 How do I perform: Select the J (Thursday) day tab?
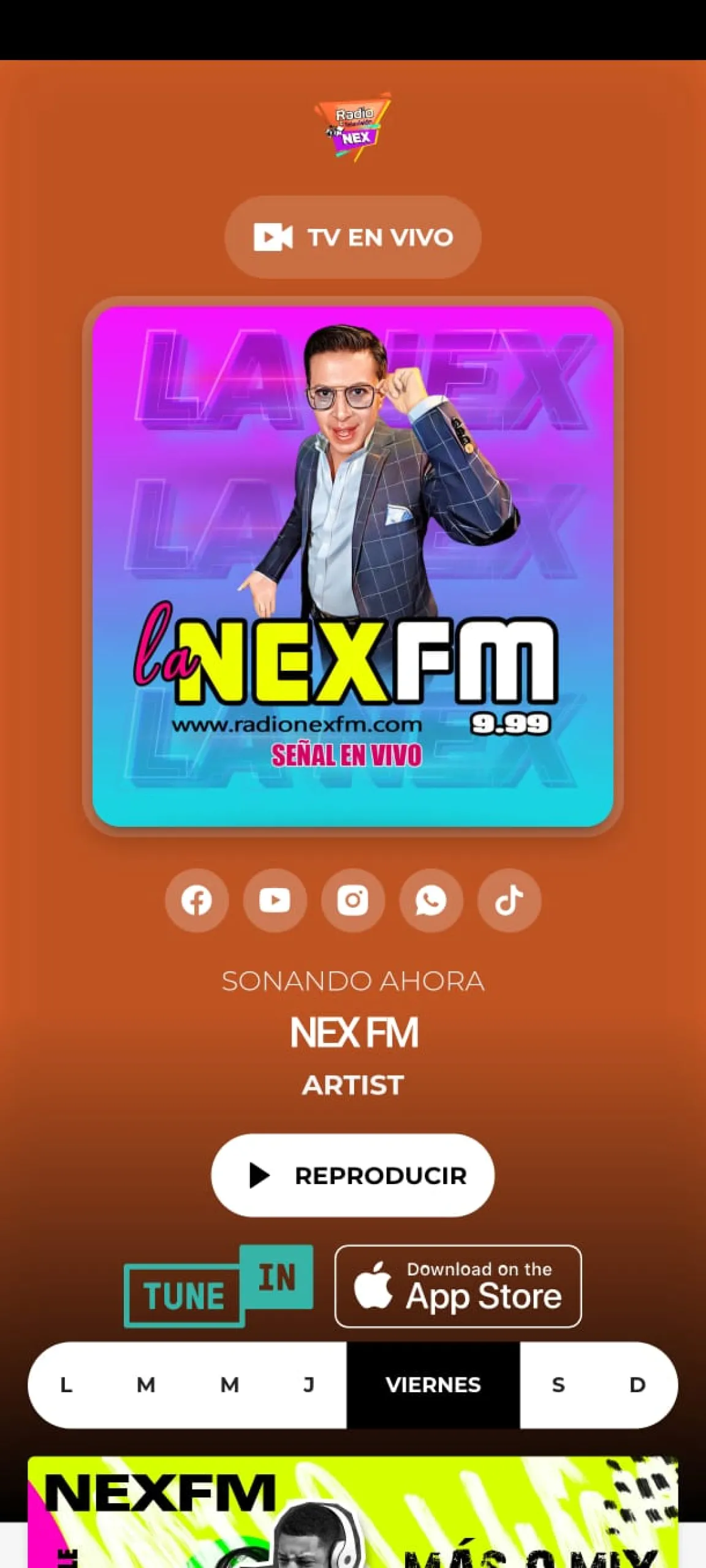[309, 1385]
